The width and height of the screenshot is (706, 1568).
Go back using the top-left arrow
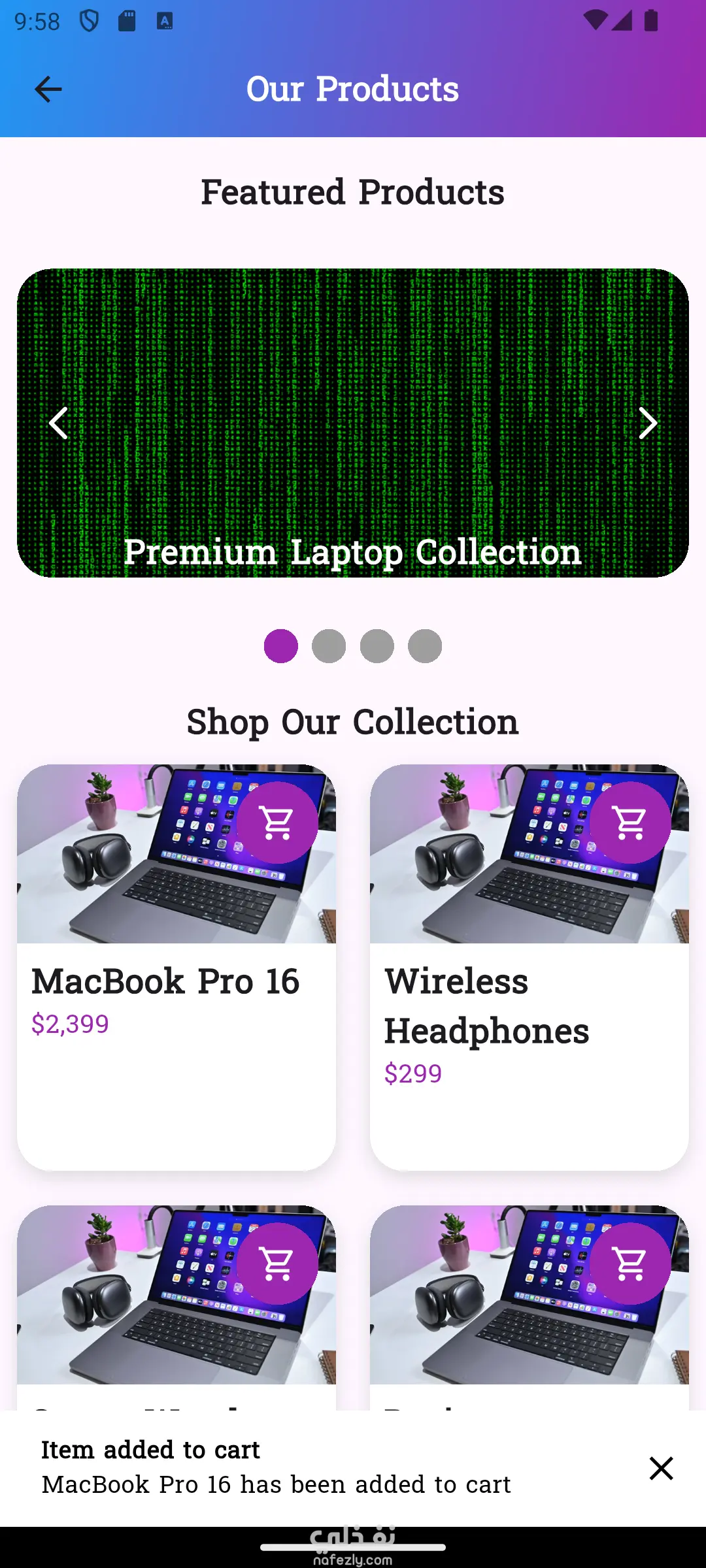pyautogui.click(x=48, y=90)
